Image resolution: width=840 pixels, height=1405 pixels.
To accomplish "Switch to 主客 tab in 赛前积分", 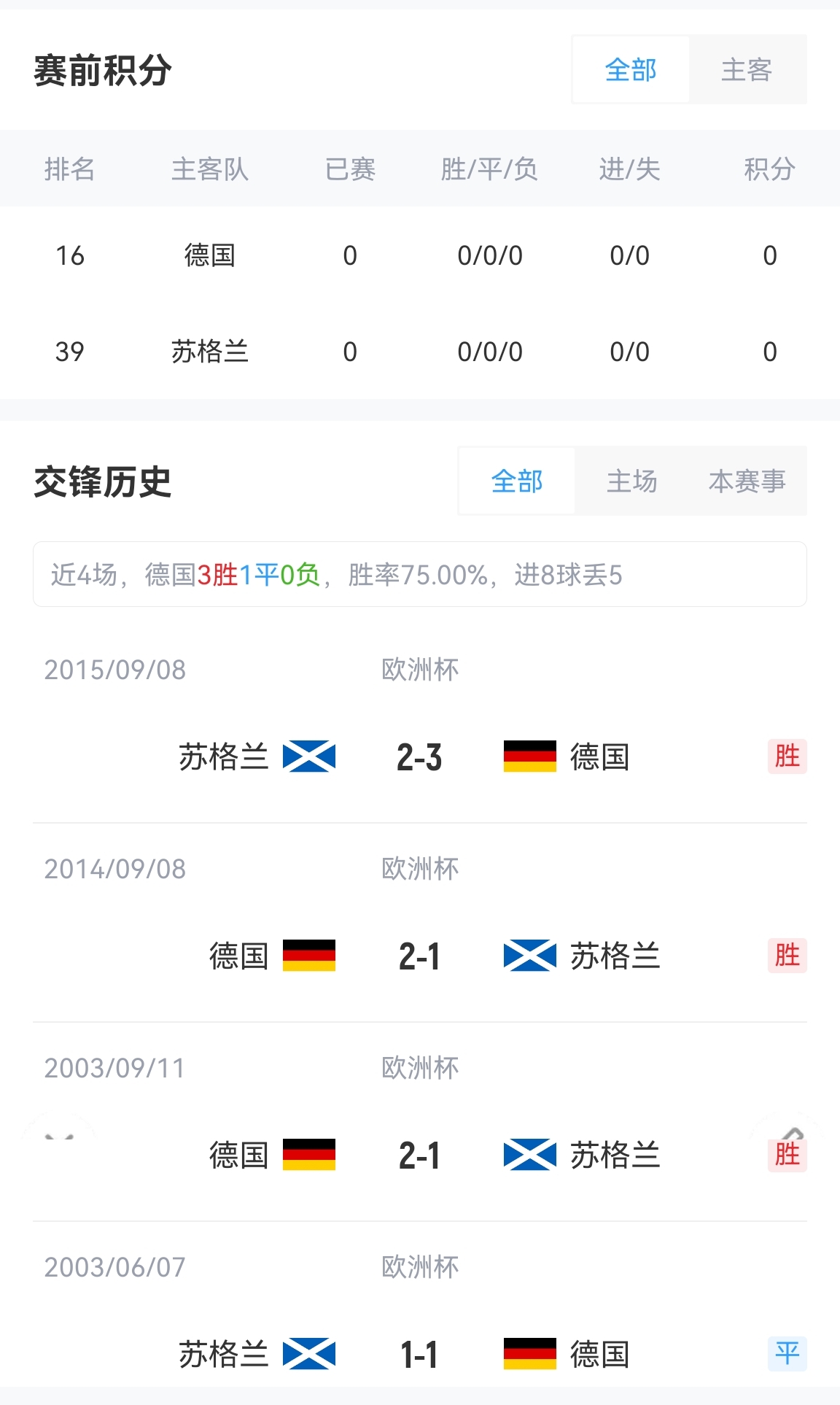I will (x=747, y=70).
